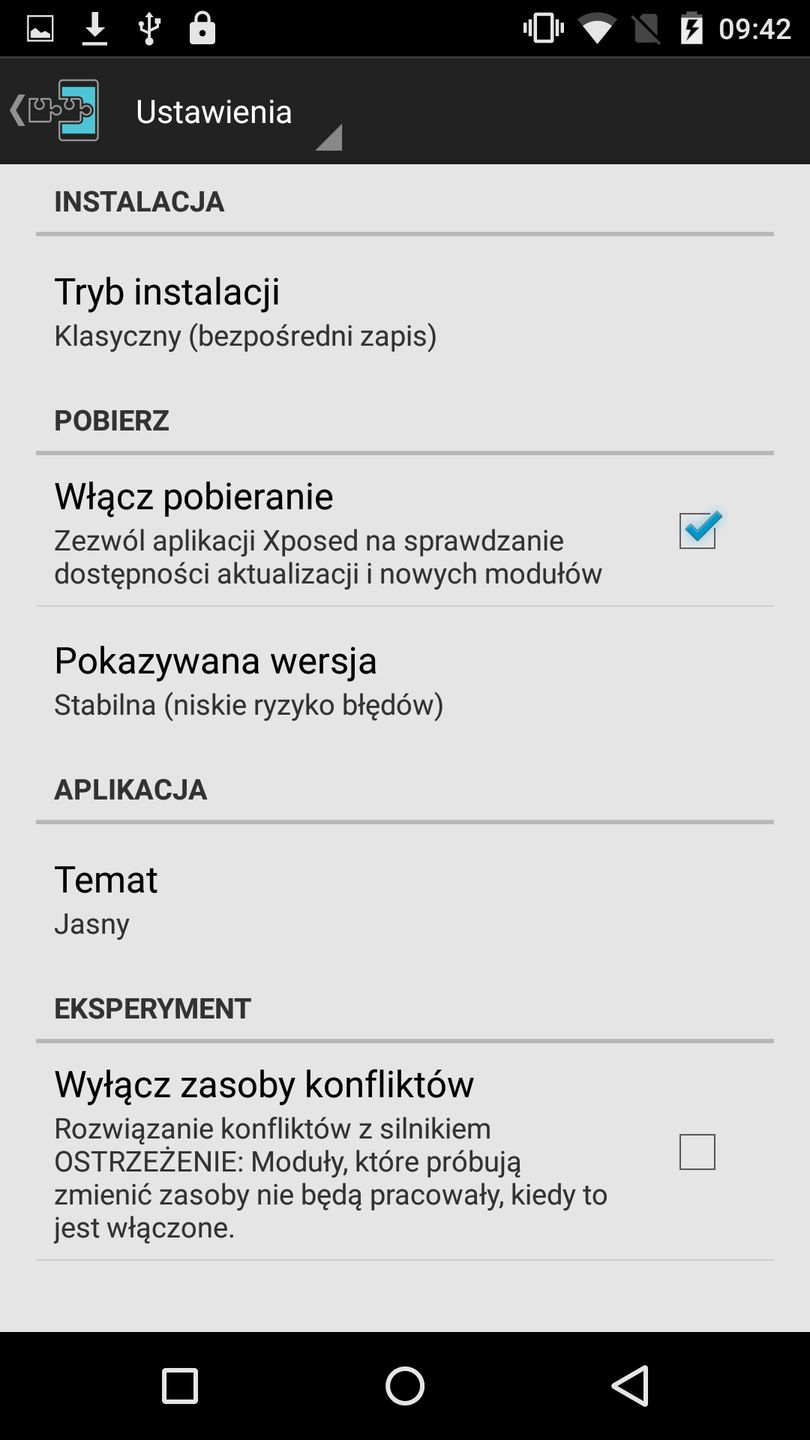Tap the Recents square navigation button
Viewport: 810px width, 1440px height.
(179, 1385)
